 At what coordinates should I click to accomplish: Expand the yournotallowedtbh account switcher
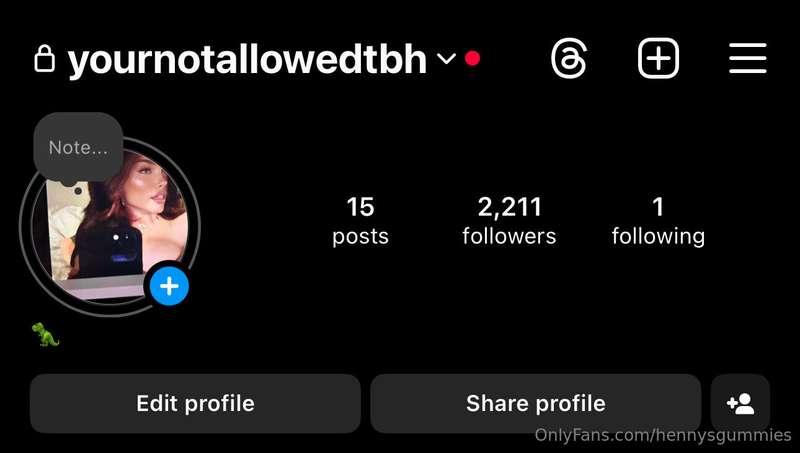446,60
